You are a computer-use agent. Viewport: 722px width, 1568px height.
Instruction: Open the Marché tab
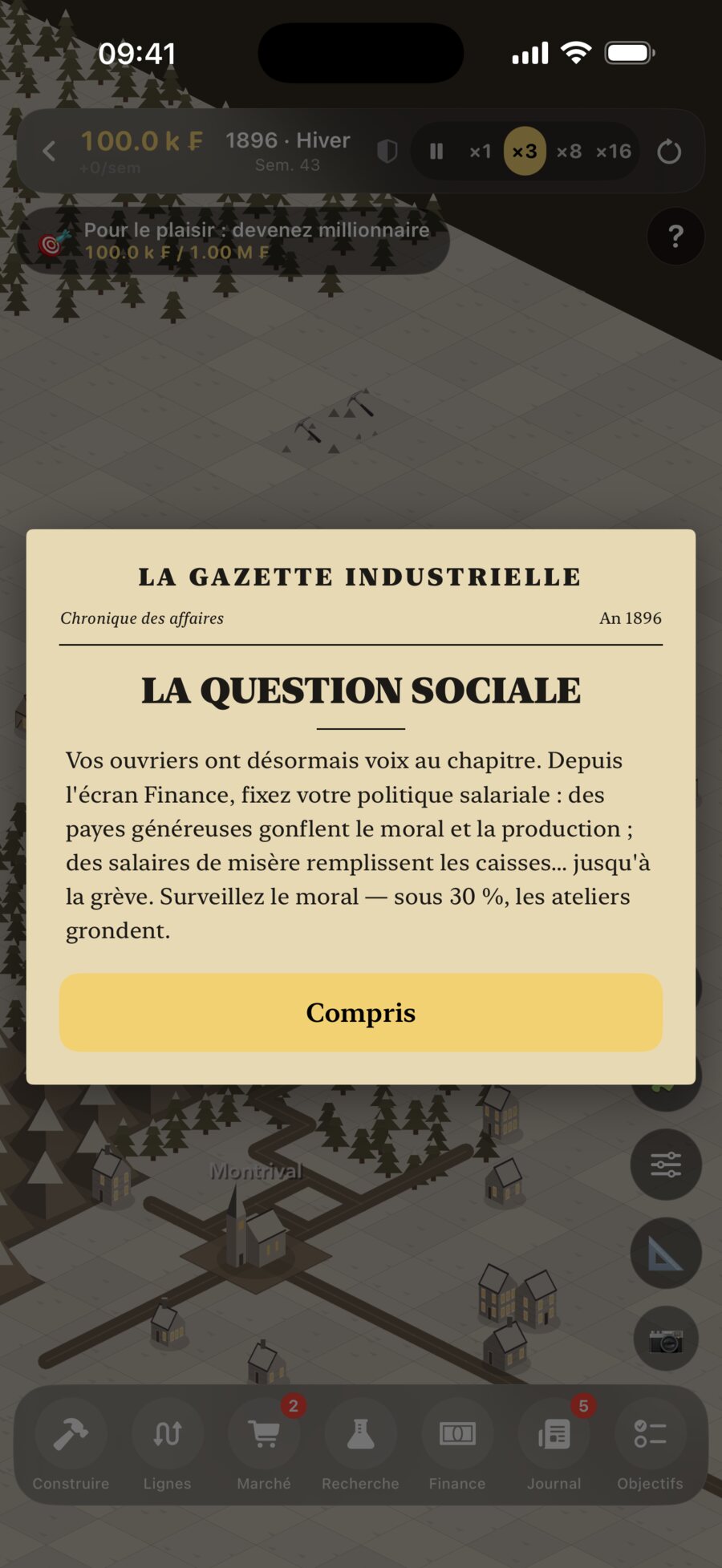pyautogui.click(x=264, y=1445)
